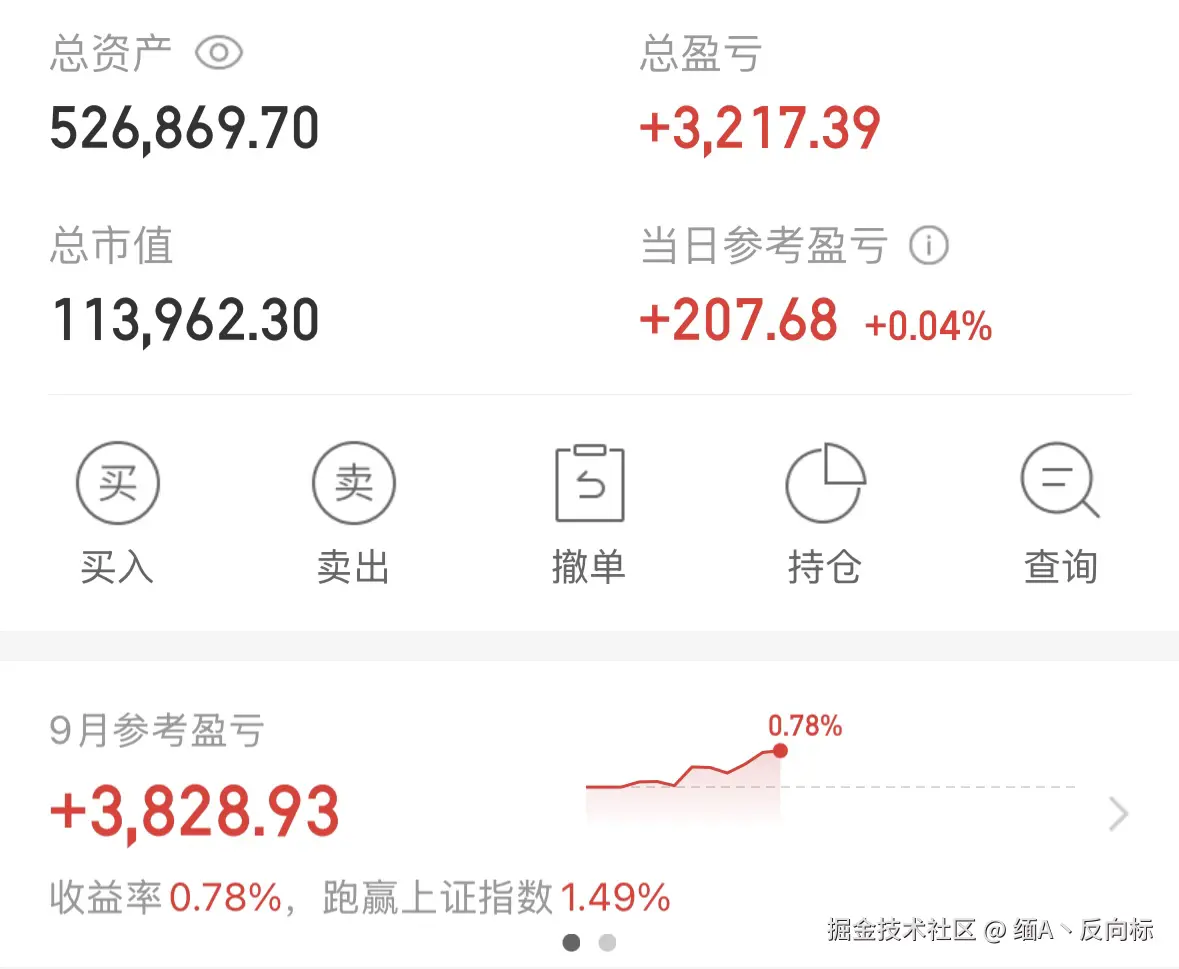Hide total assets with the eye icon
The height and width of the screenshot is (969, 1179).
(219, 53)
